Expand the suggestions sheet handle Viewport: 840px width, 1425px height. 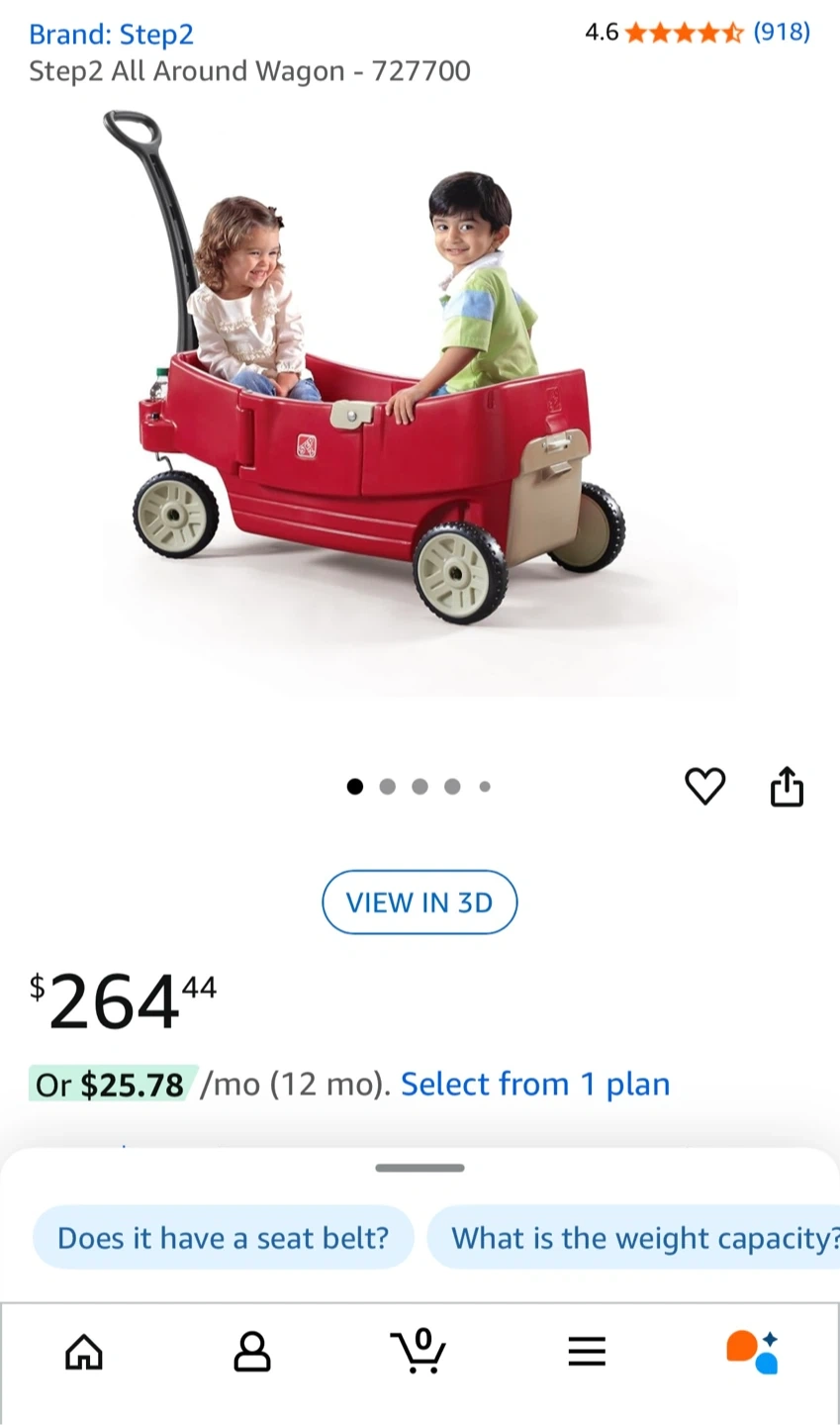point(420,1168)
